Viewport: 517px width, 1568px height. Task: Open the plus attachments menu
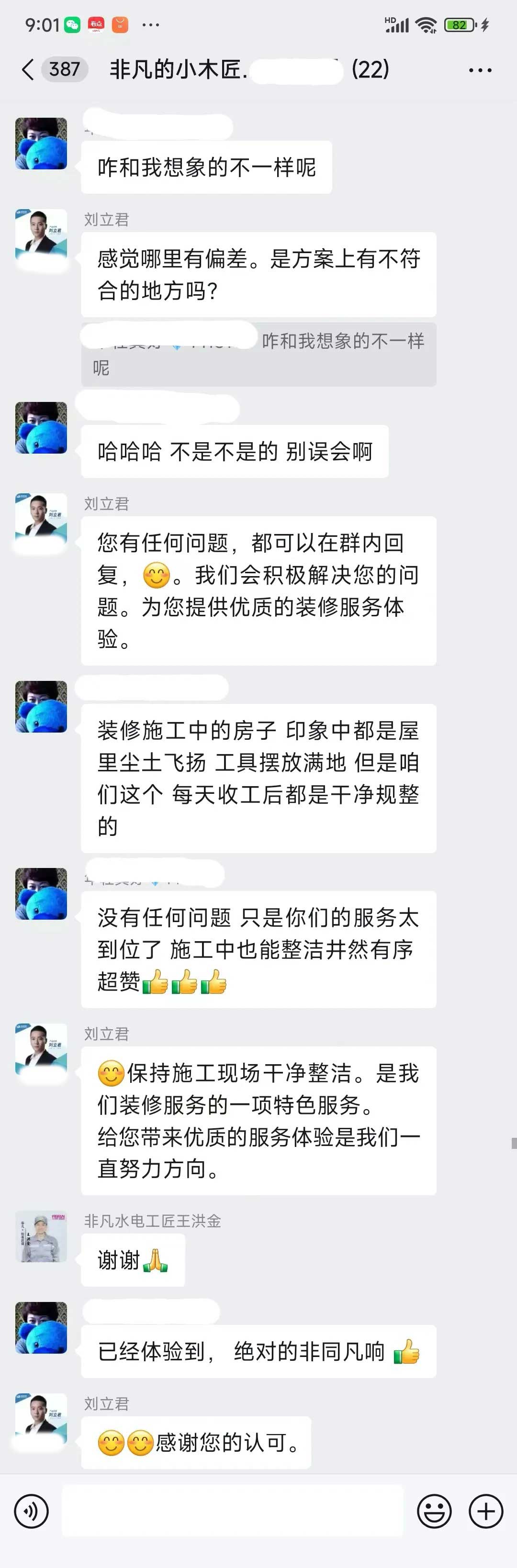[x=485, y=1511]
